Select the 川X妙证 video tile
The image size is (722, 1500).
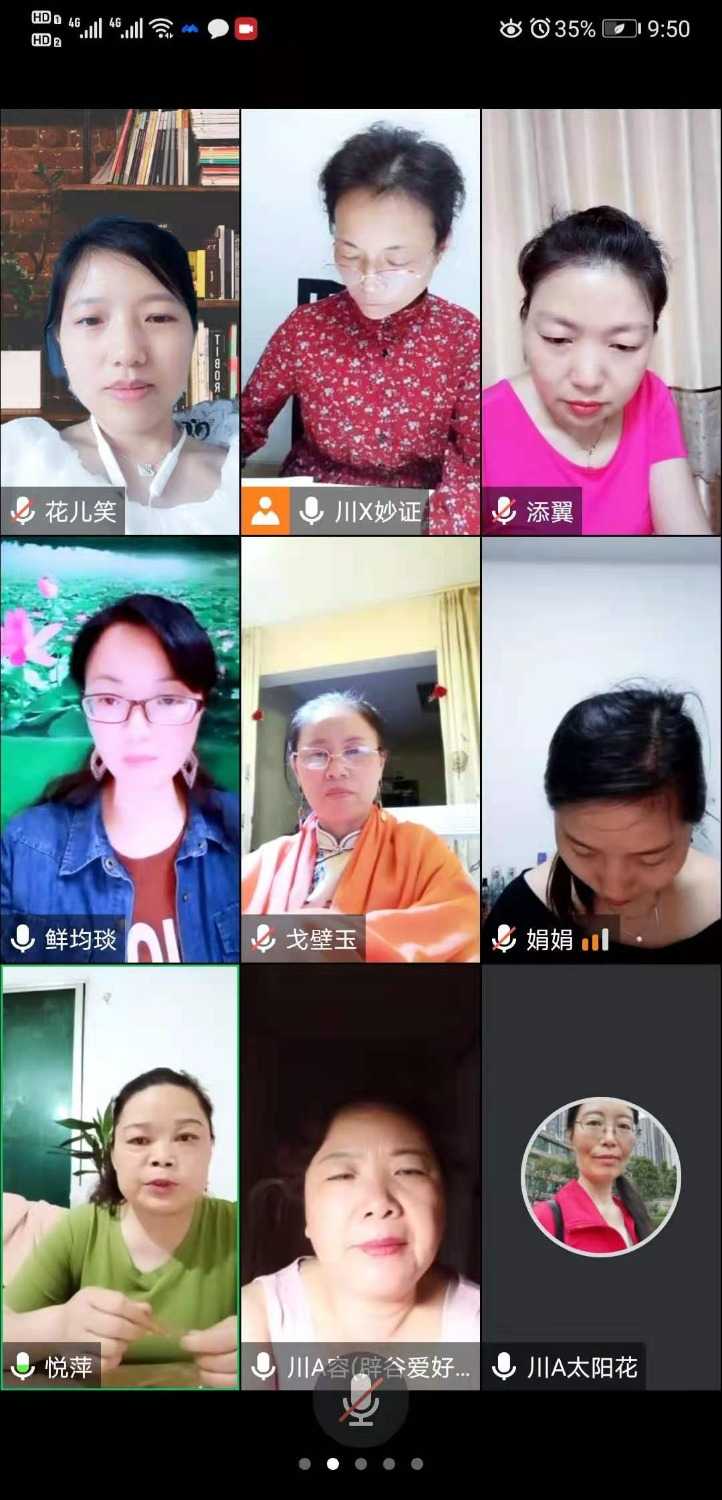coord(360,320)
